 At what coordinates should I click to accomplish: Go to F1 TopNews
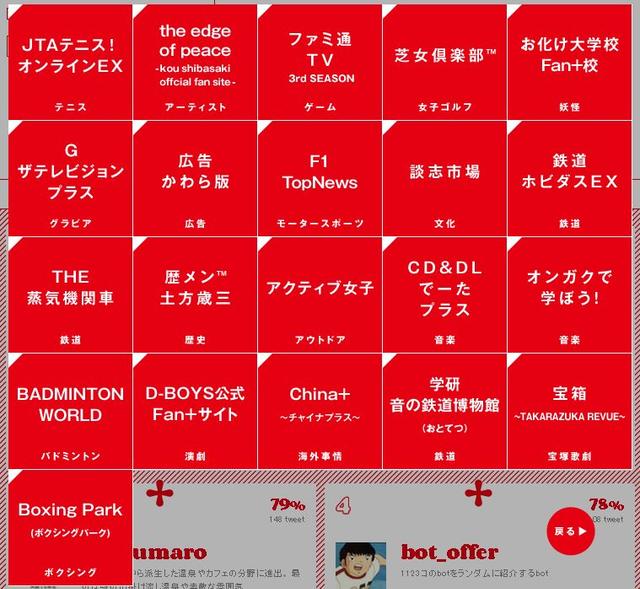pos(320,177)
